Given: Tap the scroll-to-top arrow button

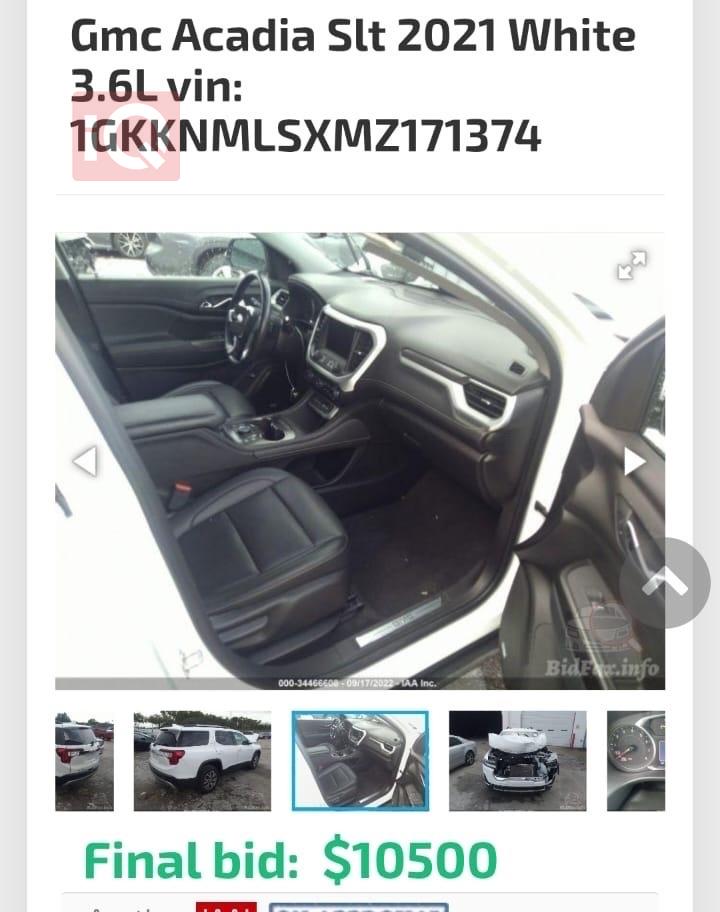Looking at the screenshot, I should point(664,584).
